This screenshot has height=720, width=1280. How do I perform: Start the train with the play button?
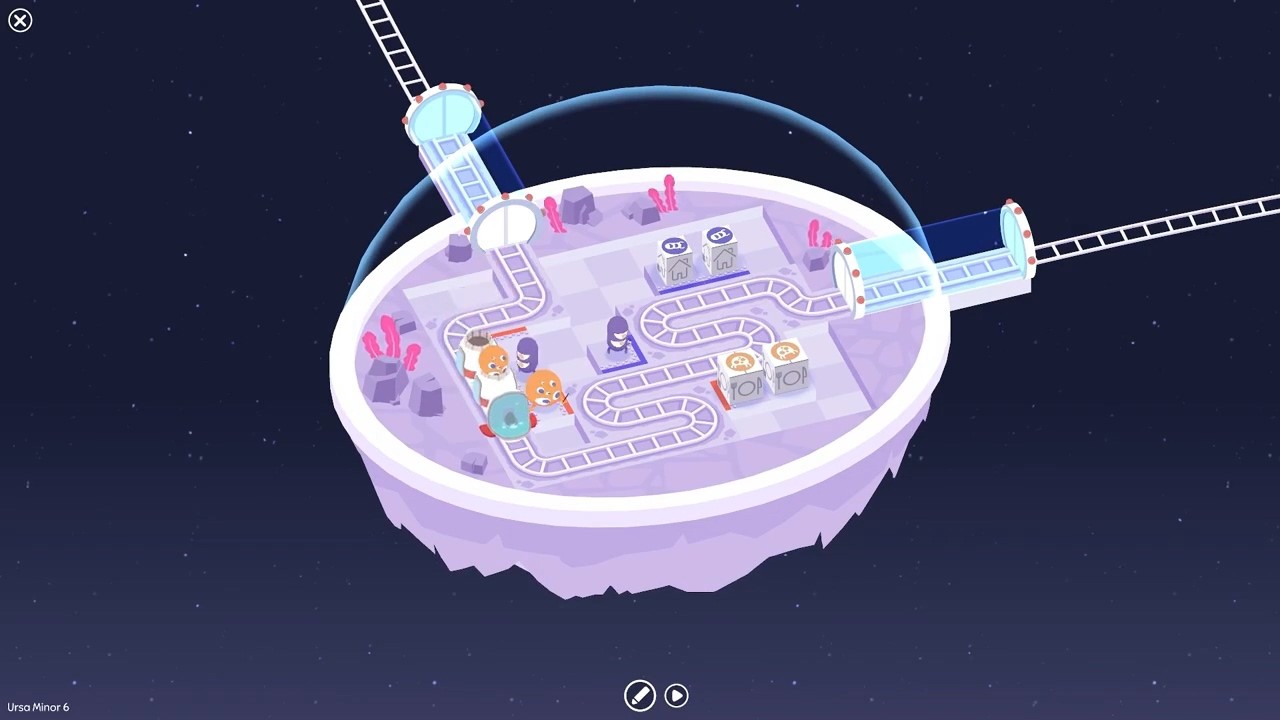click(x=677, y=695)
